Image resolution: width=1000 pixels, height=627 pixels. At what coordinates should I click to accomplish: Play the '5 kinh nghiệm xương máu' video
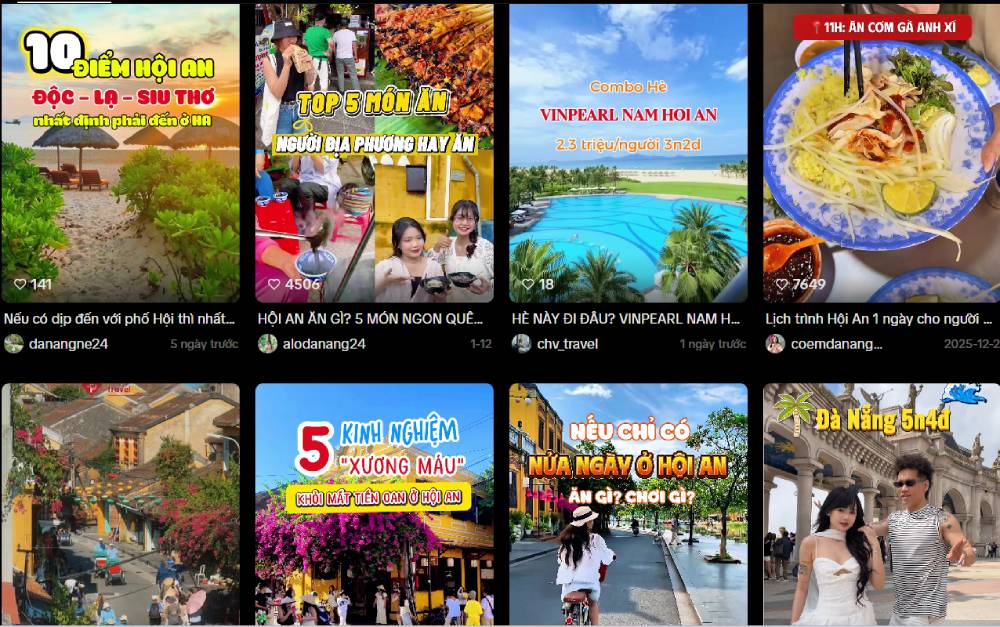pyautogui.click(x=374, y=504)
